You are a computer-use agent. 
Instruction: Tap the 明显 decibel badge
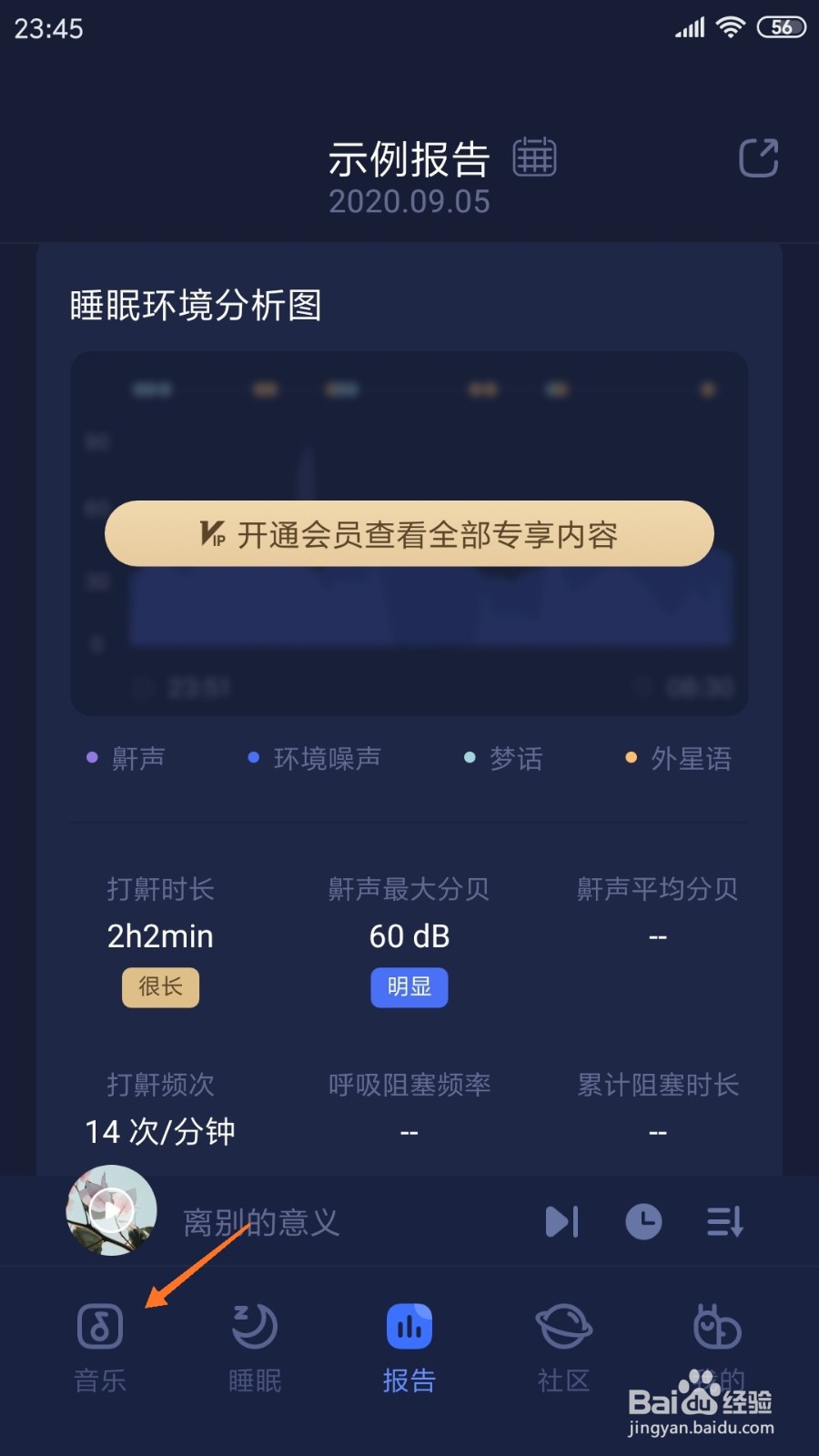(x=409, y=987)
